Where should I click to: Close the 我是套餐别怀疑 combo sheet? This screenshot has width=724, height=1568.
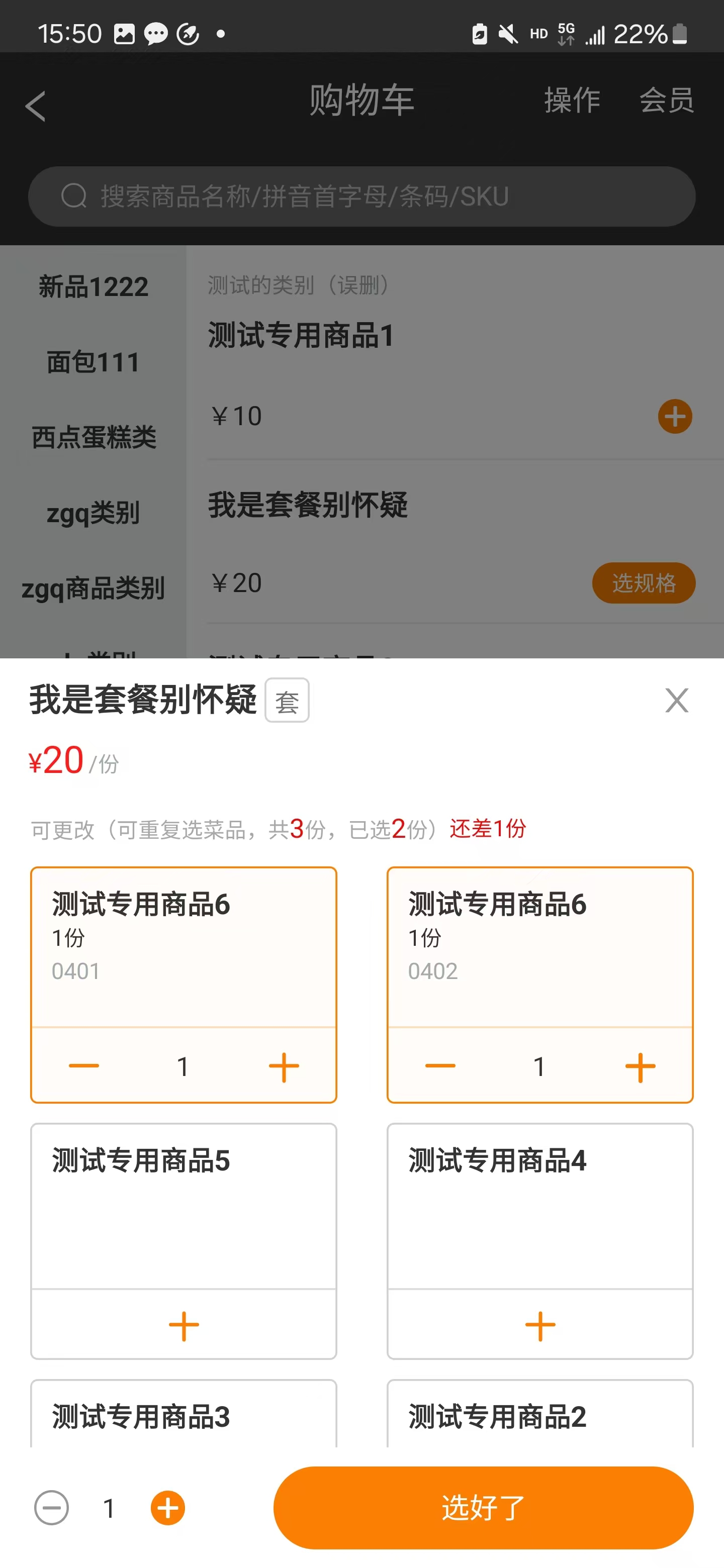pos(677,701)
